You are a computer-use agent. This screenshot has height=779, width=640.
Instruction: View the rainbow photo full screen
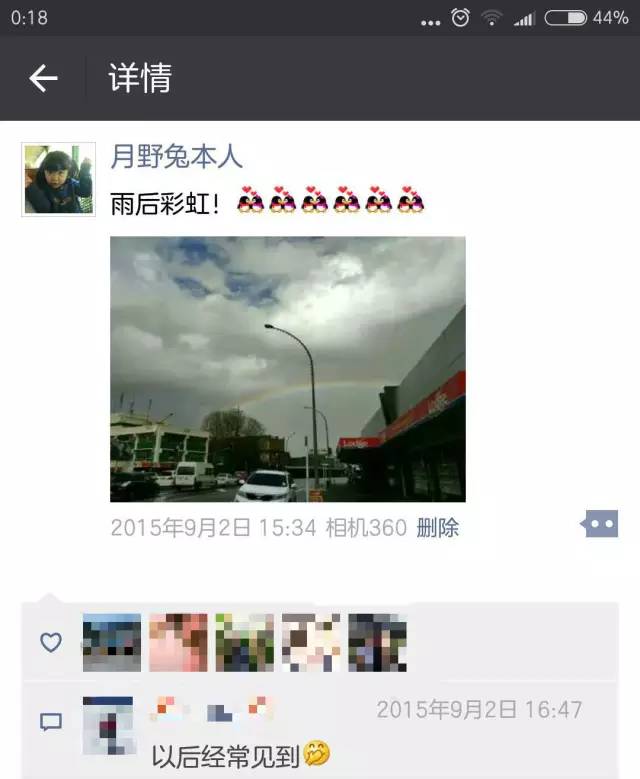287,369
